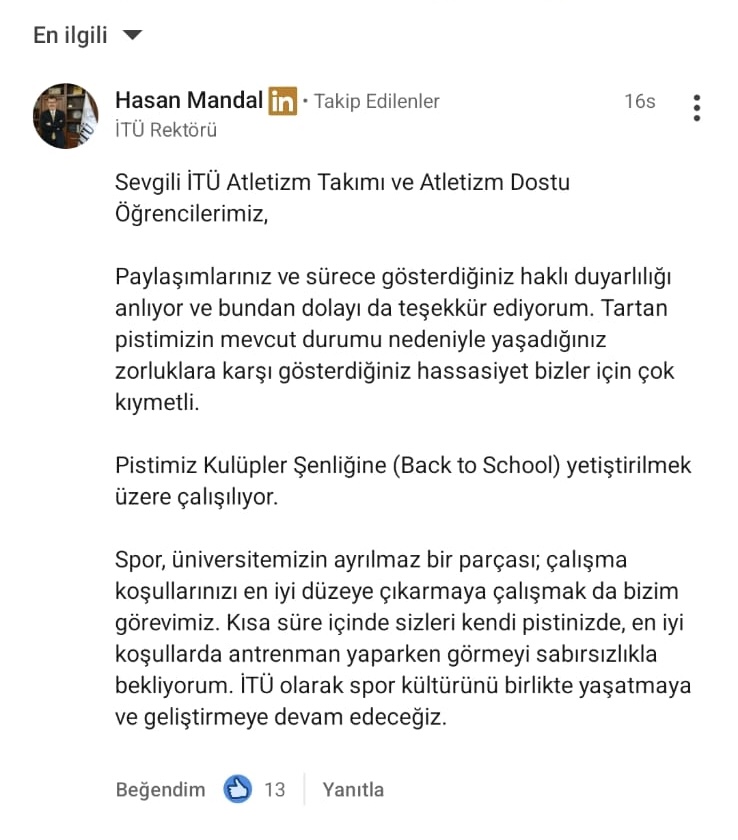Screen dimensions: 738x840
Task: View the 13 reactions on this comment
Action: point(255,789)
